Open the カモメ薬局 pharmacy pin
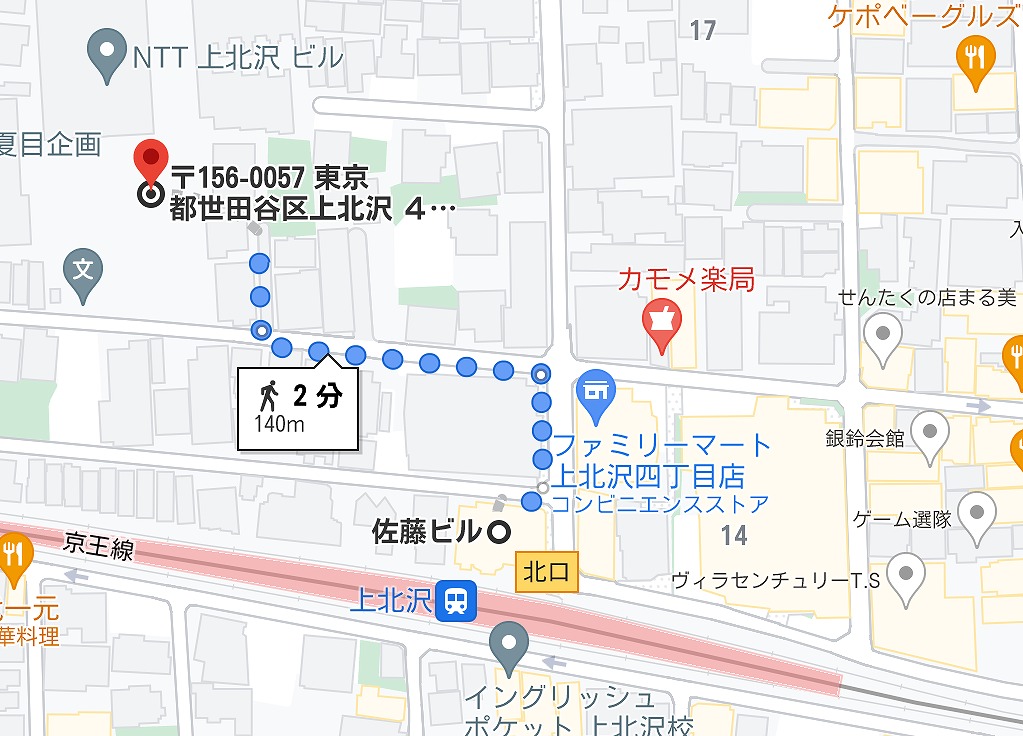The image size is (1023, 736). click(x=662, y=322)
